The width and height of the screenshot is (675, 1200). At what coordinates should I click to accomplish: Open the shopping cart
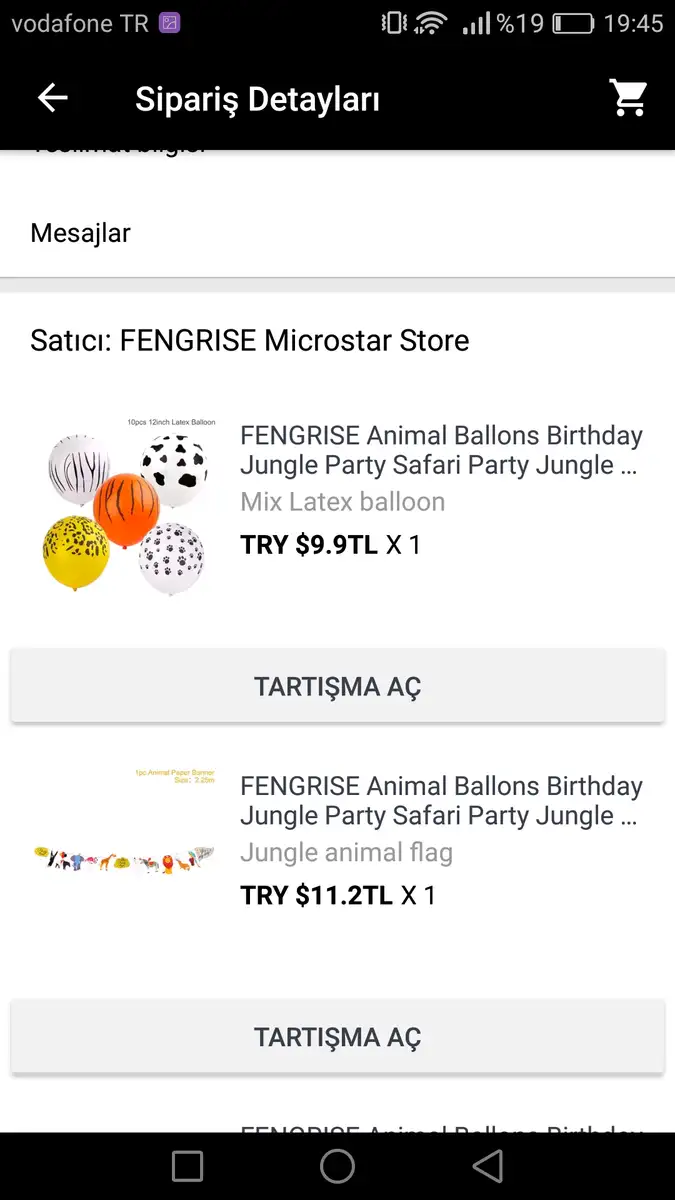tap(629, 98)
